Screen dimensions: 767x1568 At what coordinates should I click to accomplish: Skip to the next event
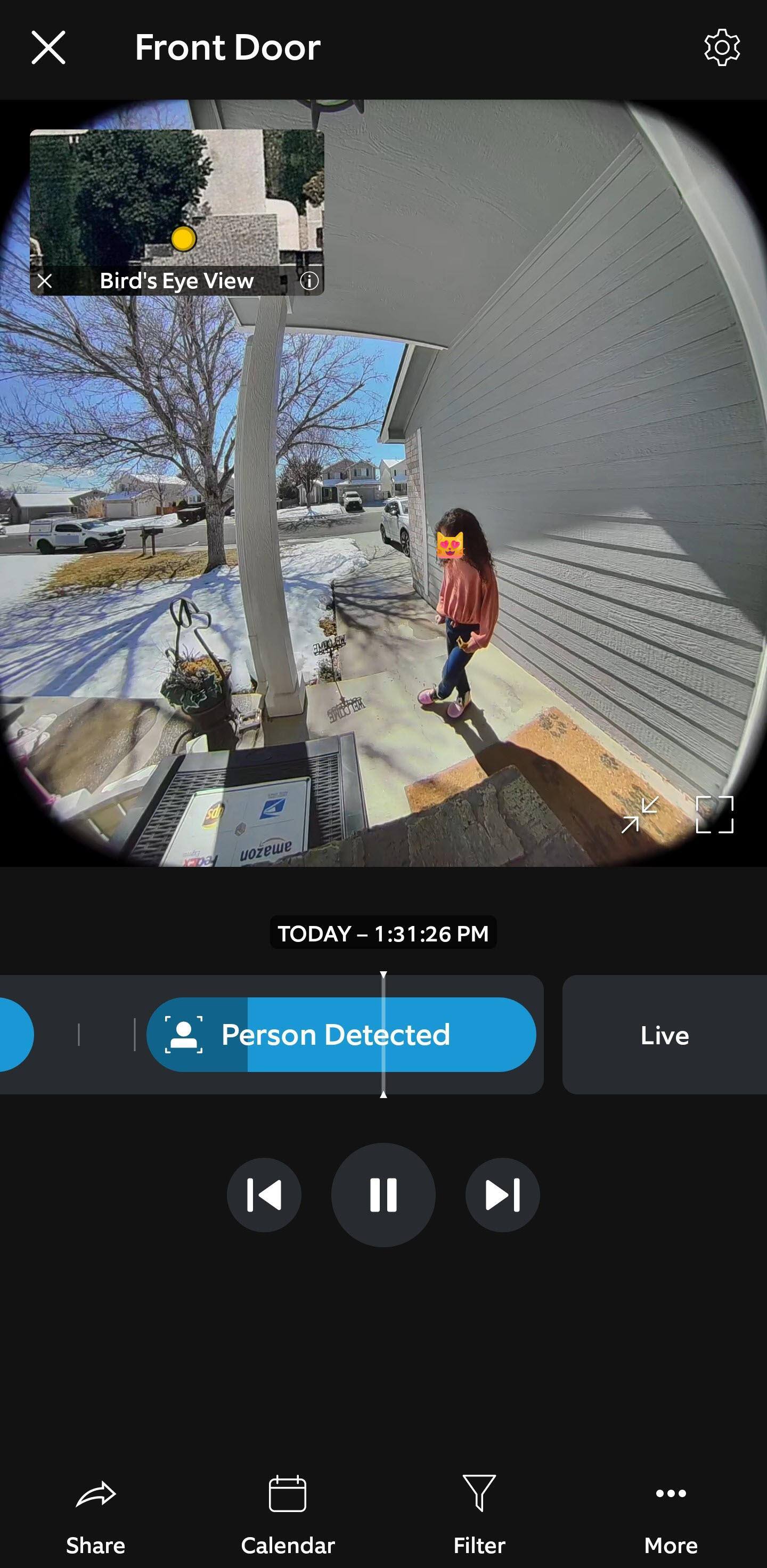pyautogui.click(x=502, y=1195)
